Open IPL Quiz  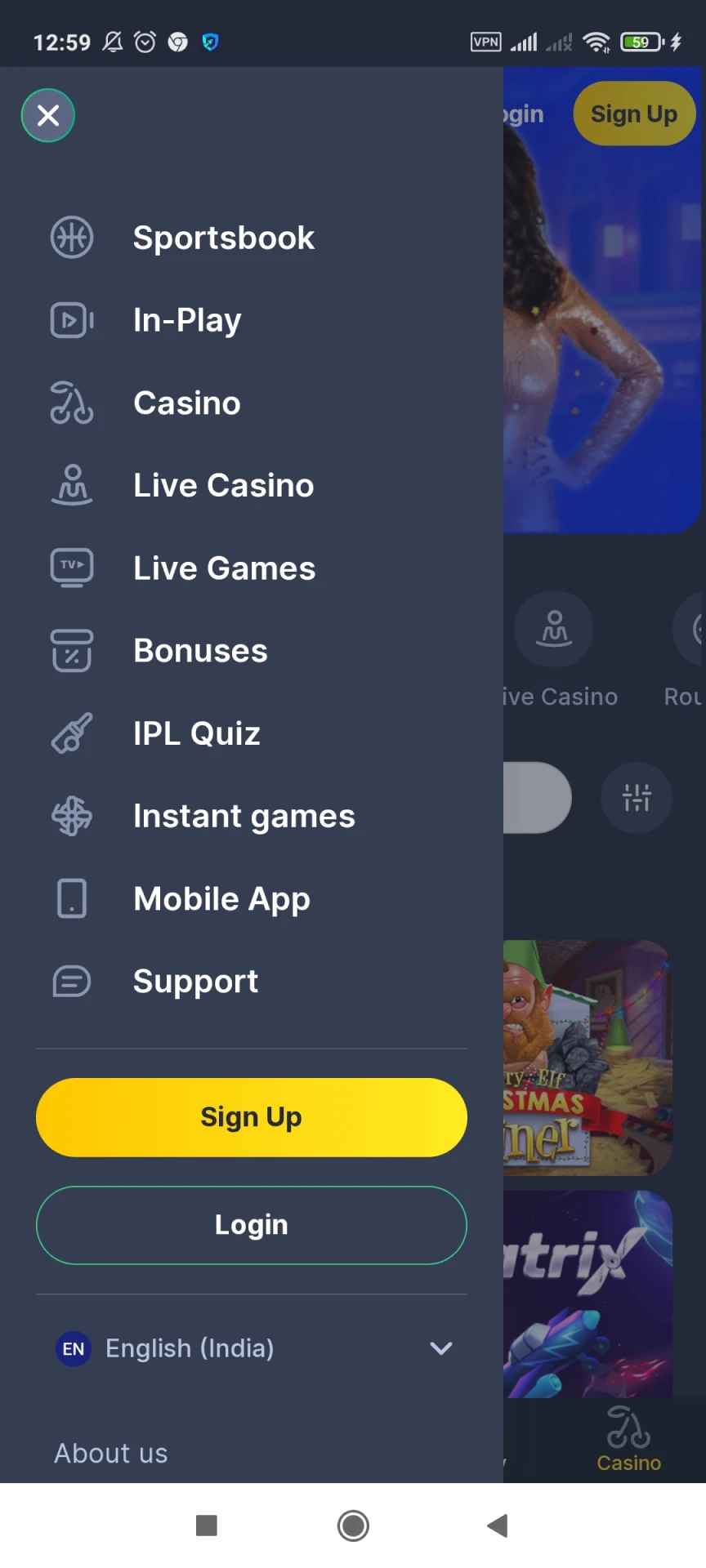pyautogui.click(x=196, y=733)
